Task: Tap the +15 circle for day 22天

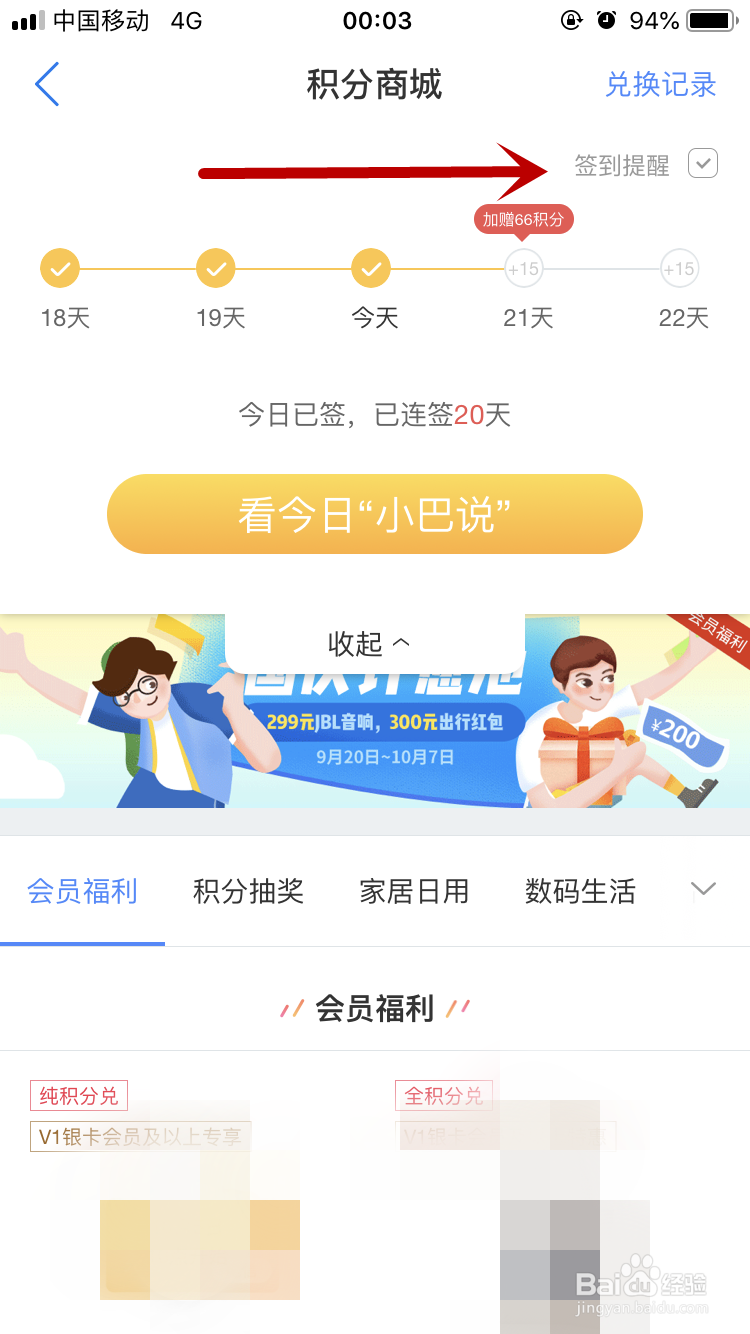Action: pos(679,267)
